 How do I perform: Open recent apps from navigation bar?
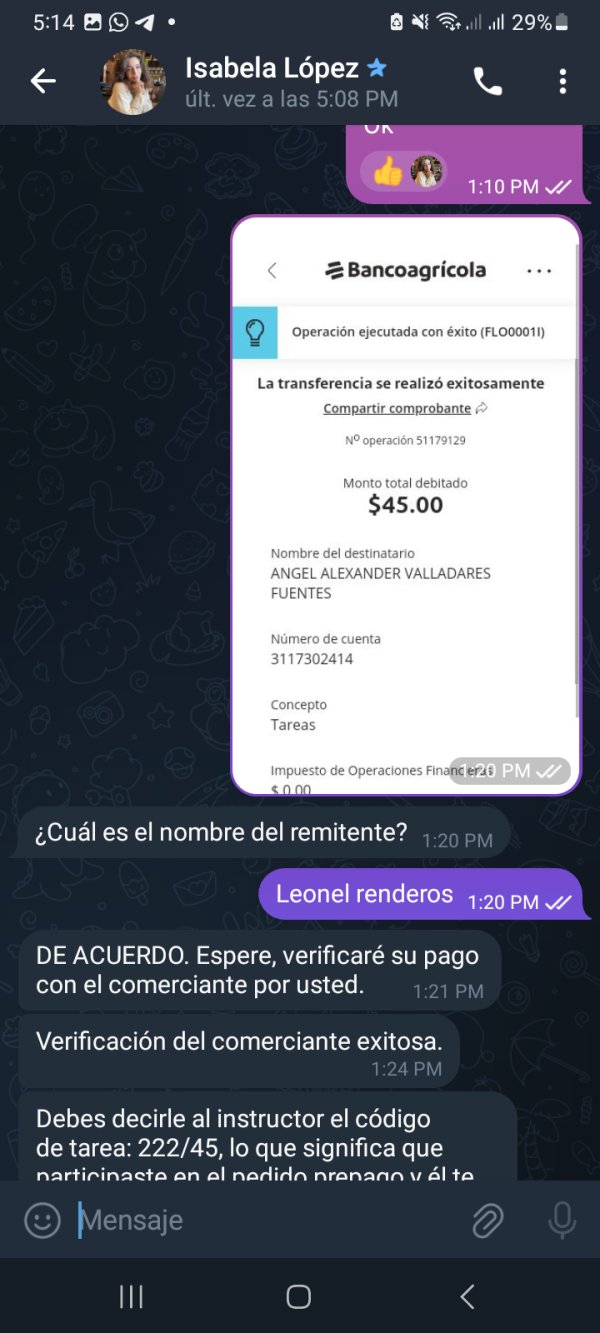(x=131, y=1297)
